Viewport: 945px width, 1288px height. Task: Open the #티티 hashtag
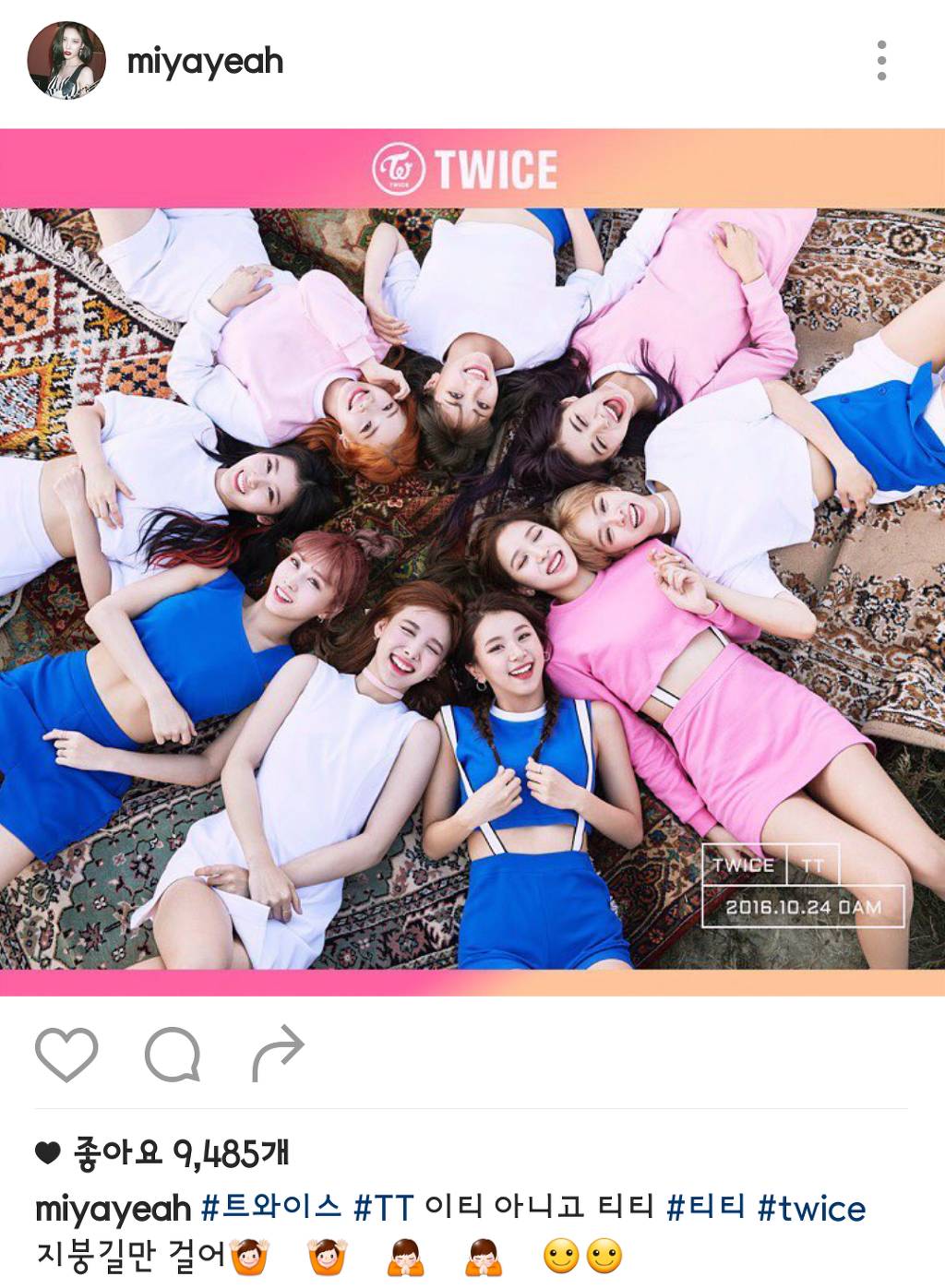coord(705,1207)
